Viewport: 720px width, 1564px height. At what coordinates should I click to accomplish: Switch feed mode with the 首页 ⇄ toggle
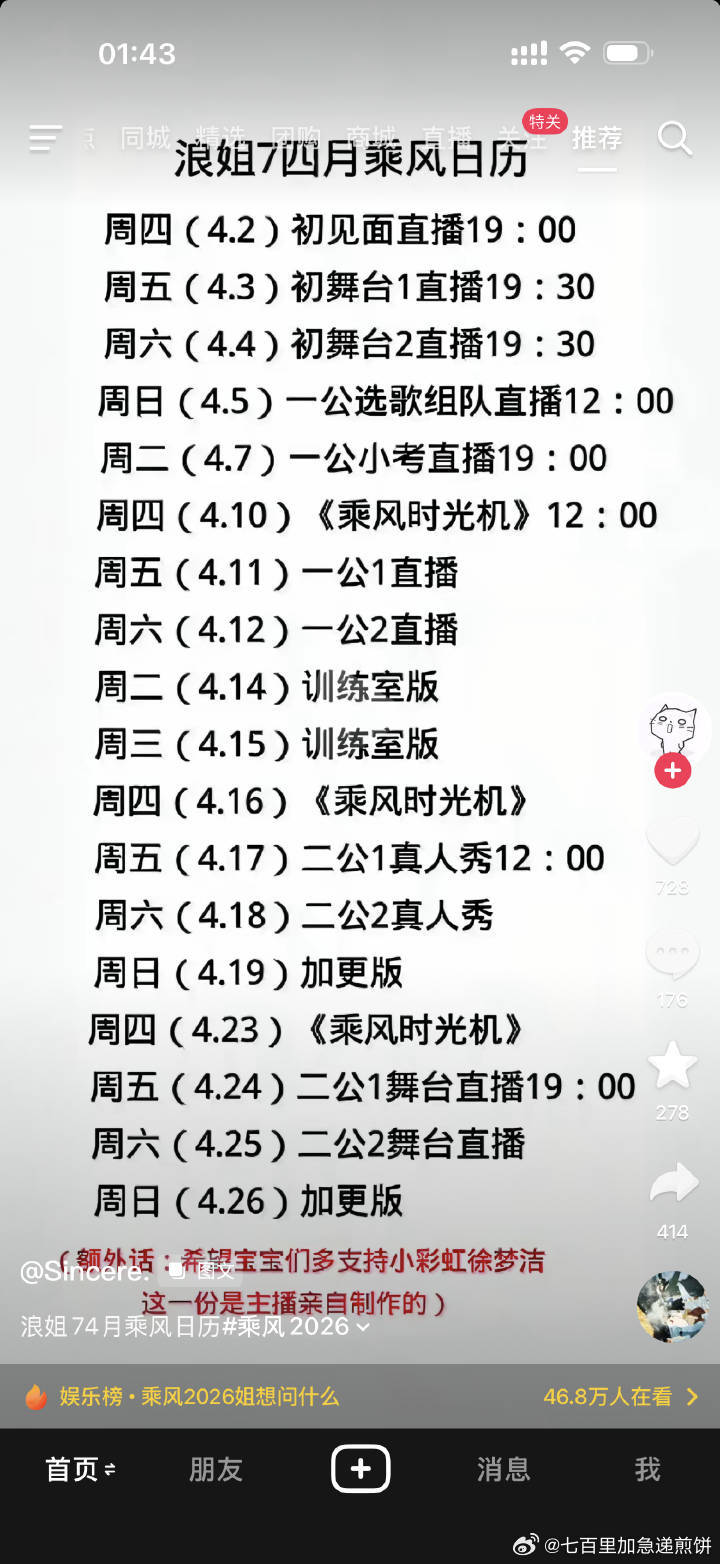(78, 1468)
